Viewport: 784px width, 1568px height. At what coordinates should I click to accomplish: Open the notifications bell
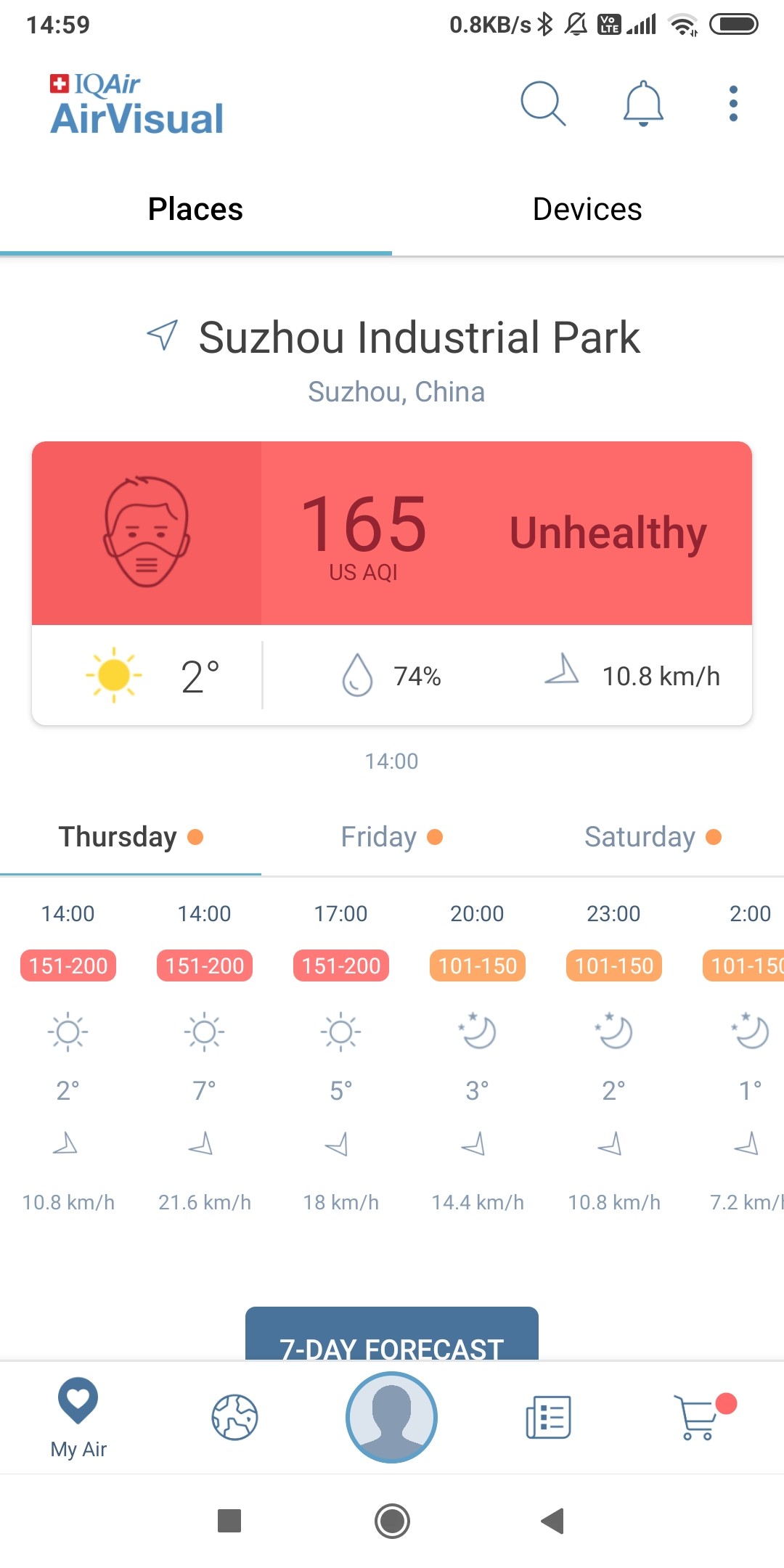pos(643,104)
